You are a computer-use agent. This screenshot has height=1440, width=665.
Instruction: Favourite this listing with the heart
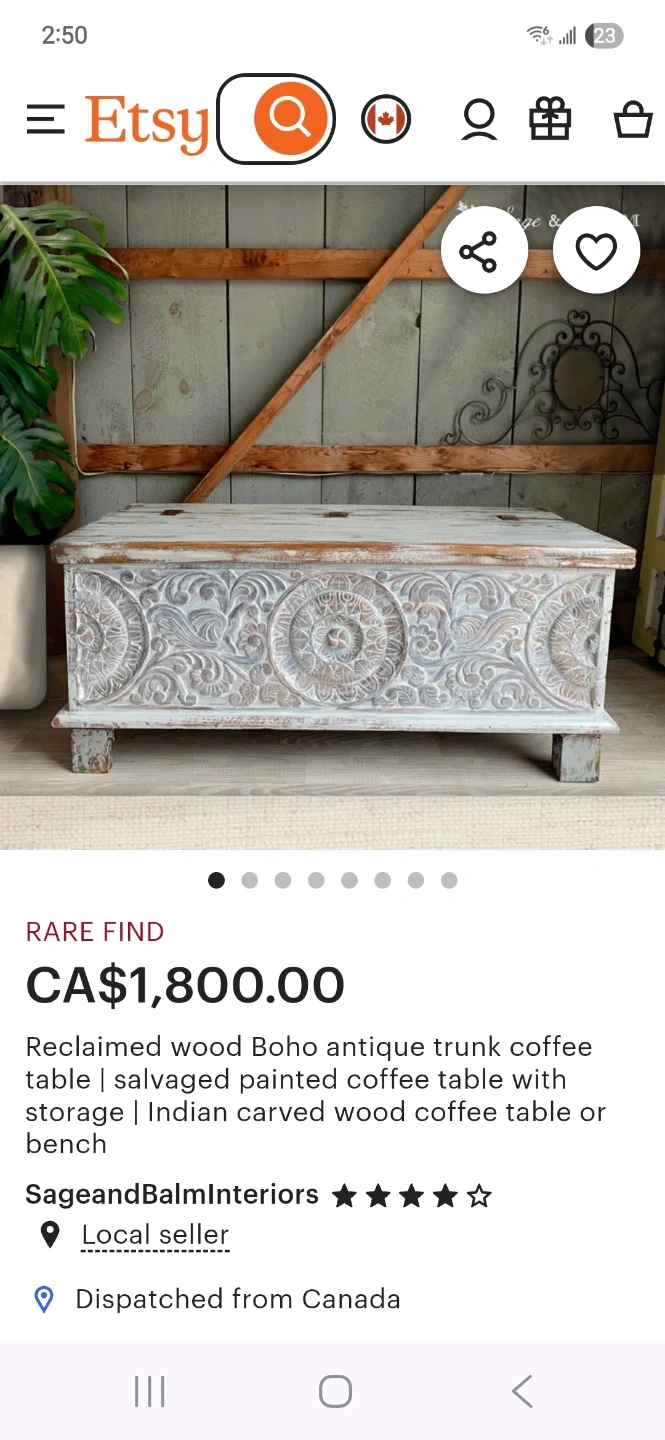pyautogui.click(x=597, y=251)
